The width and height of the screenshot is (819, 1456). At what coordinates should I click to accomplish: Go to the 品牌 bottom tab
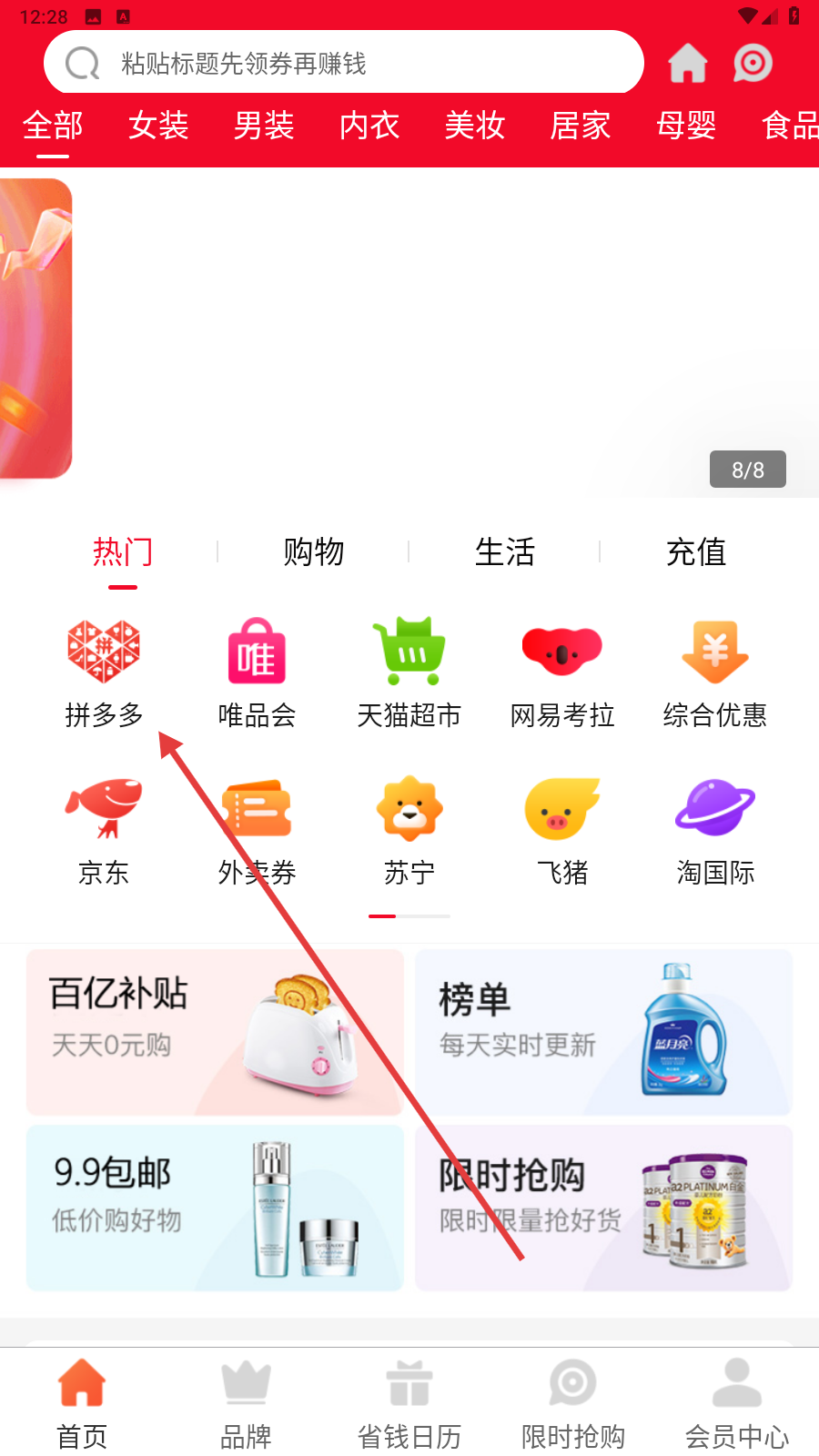(246, 1403)
